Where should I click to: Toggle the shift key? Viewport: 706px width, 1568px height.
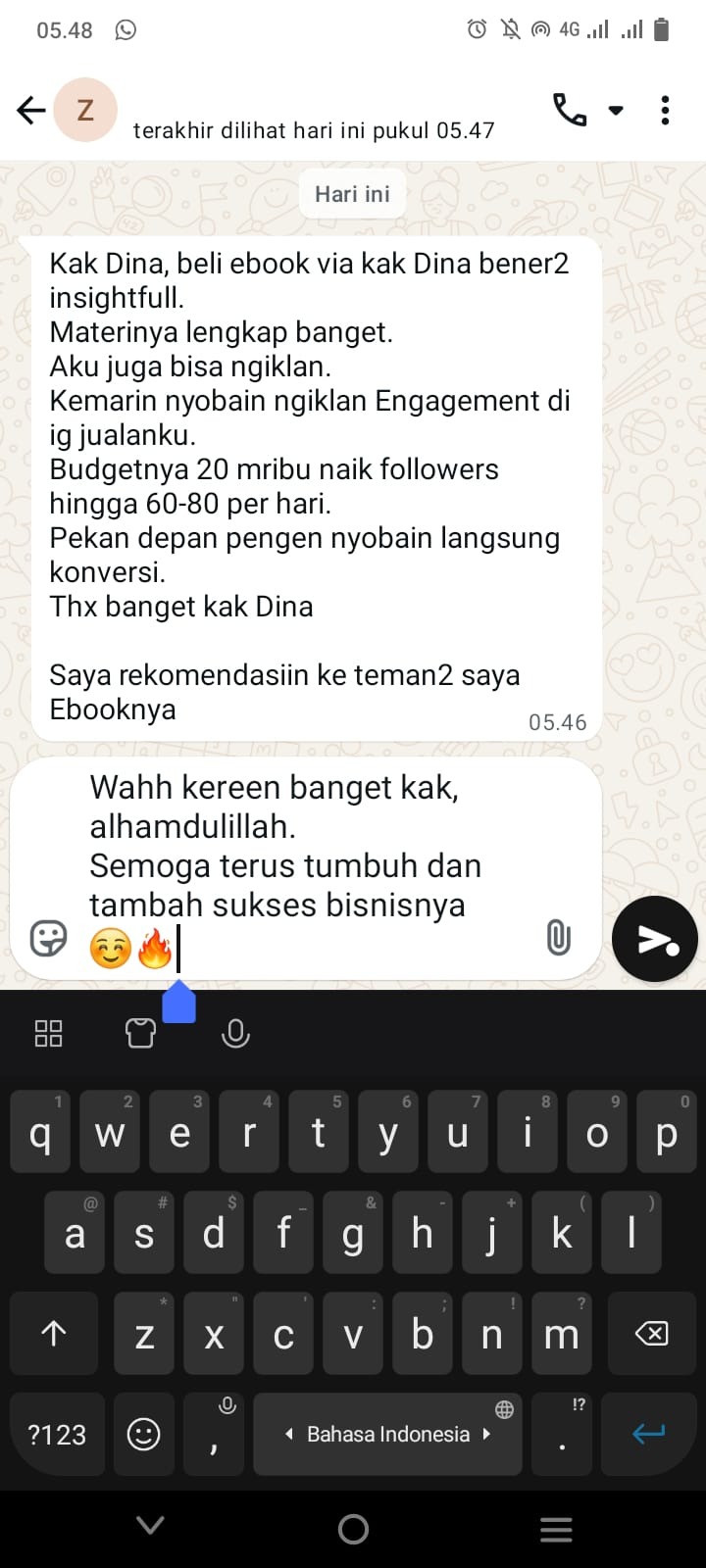pos(54,1333)
